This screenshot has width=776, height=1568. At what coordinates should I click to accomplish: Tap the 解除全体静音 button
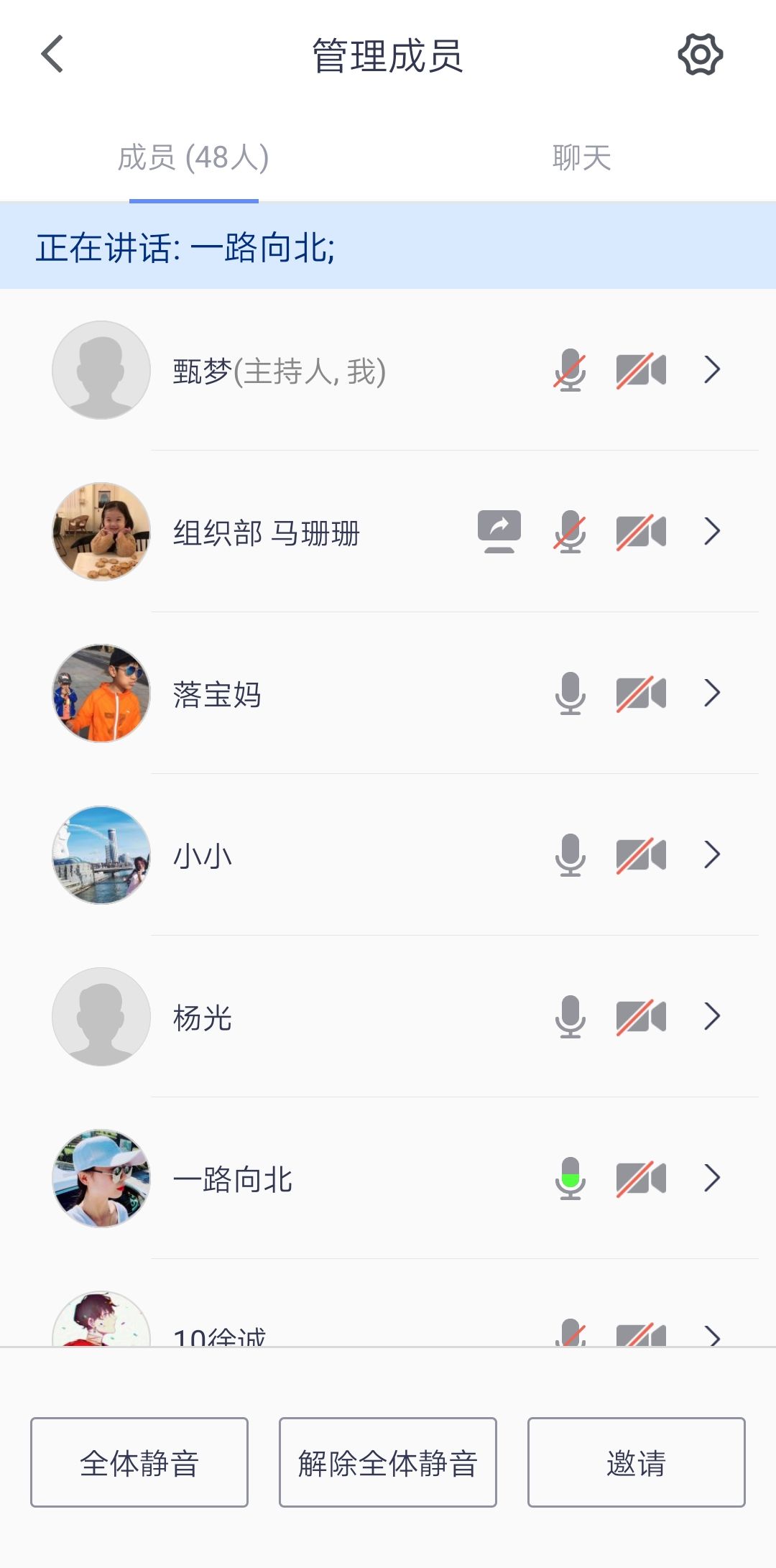[388, 1462]
